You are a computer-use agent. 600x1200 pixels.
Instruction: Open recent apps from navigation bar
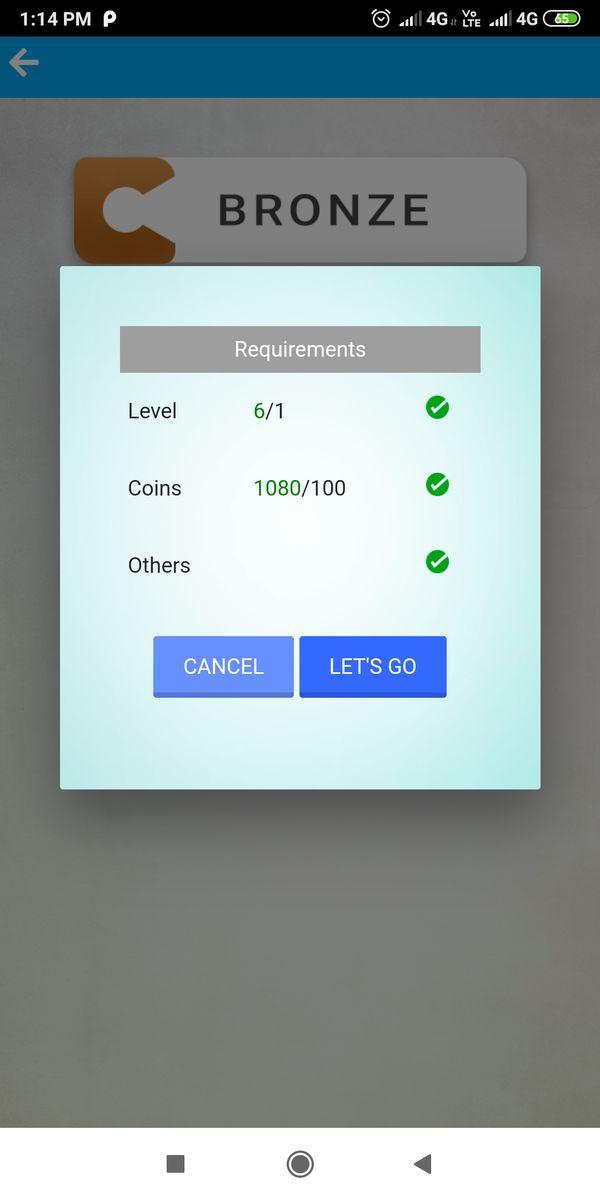coord(175,1163)
